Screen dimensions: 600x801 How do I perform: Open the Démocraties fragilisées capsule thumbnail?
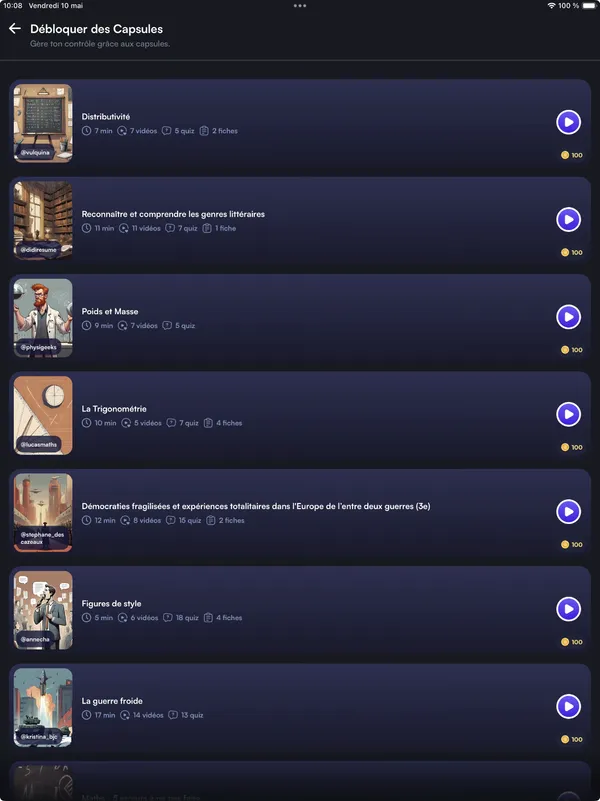43,512
